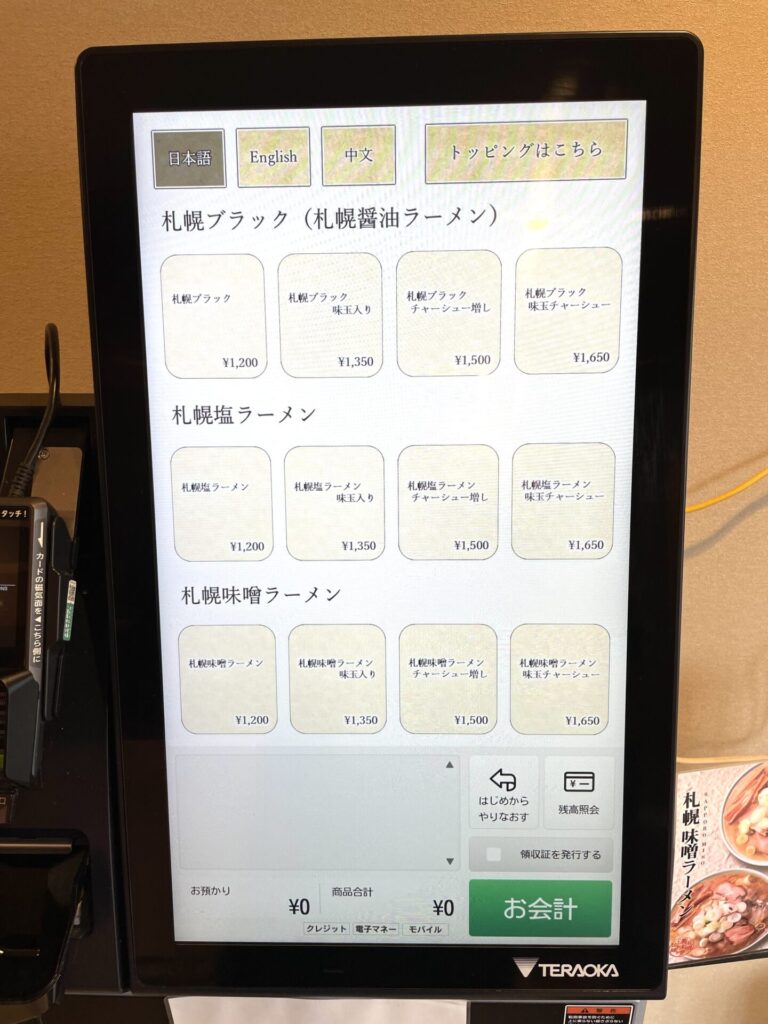Pick 札幌ブラック 味玉チャーシュー
Screen dimensions: 768x1024
(568, 311)
